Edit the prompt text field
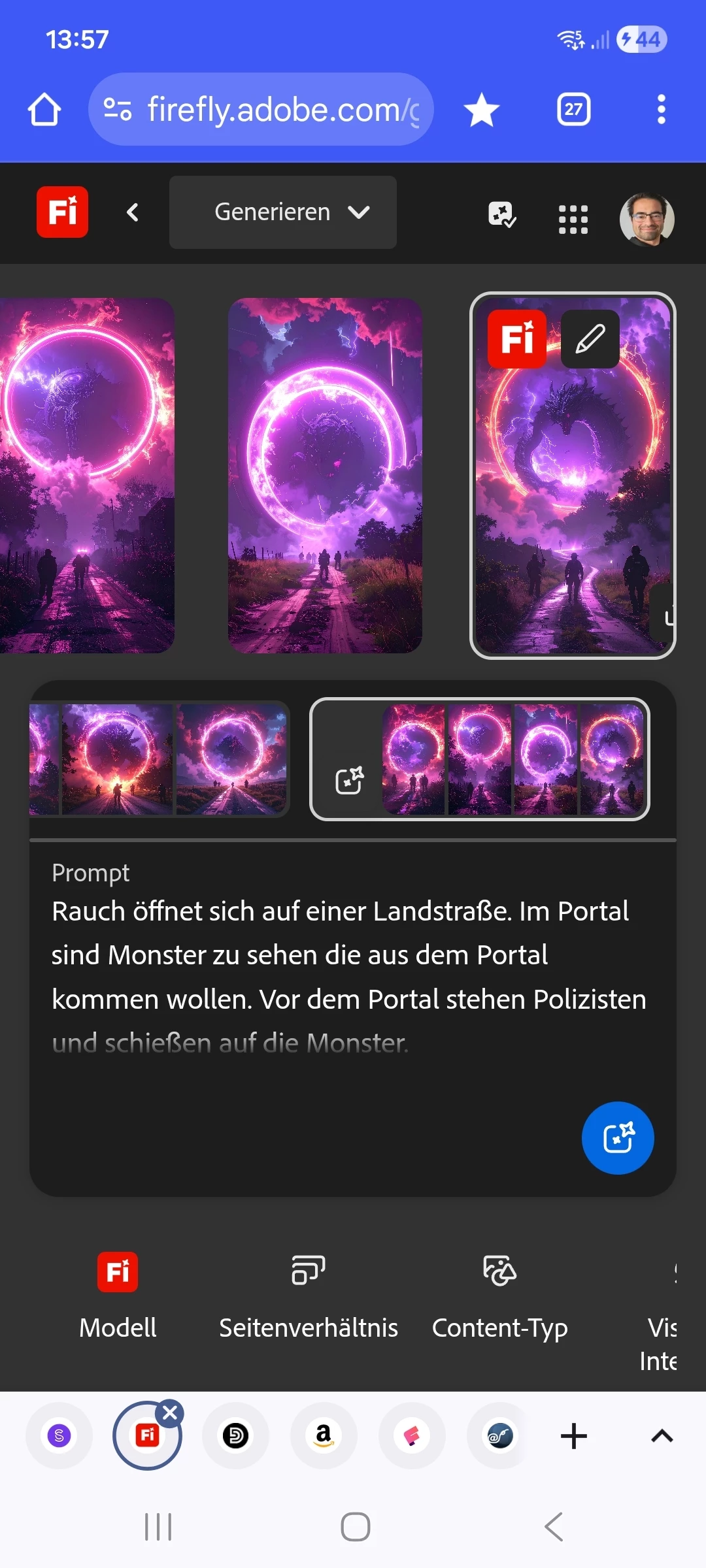 [346, 977]
